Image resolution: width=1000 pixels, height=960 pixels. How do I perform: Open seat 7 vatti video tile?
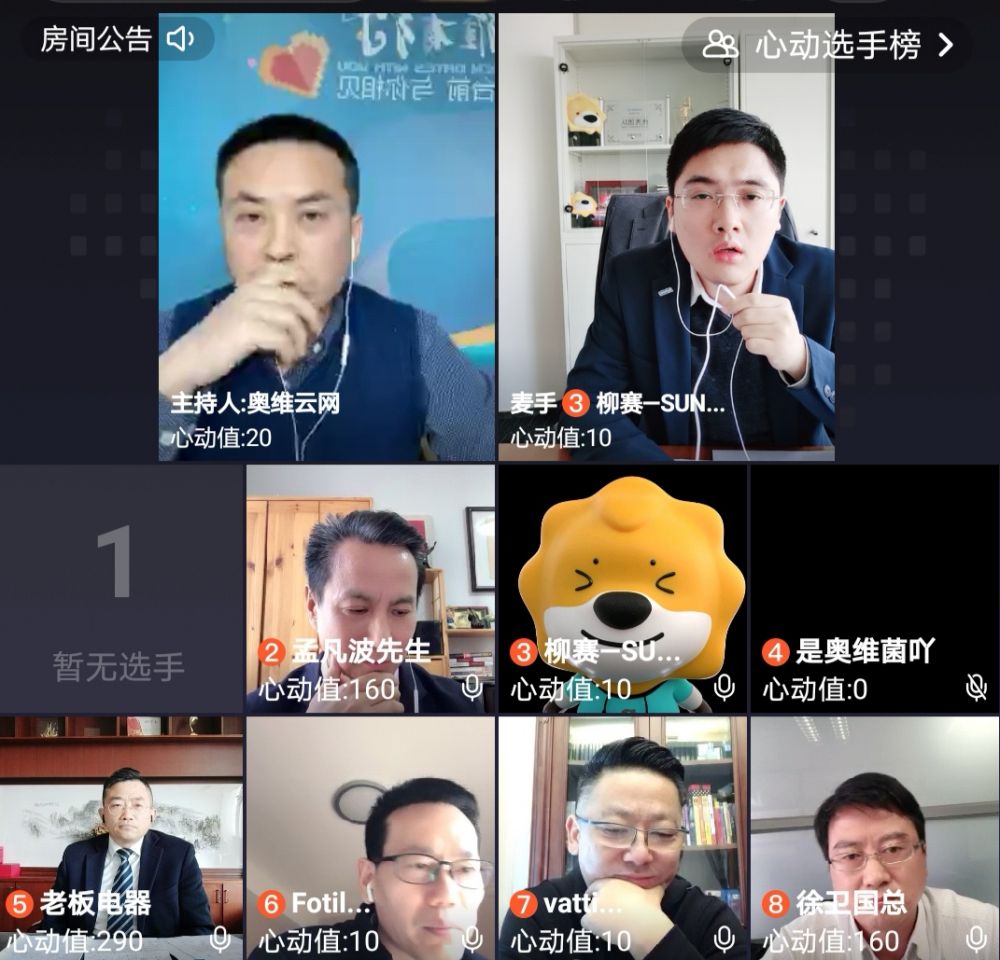tap(622, 838)
